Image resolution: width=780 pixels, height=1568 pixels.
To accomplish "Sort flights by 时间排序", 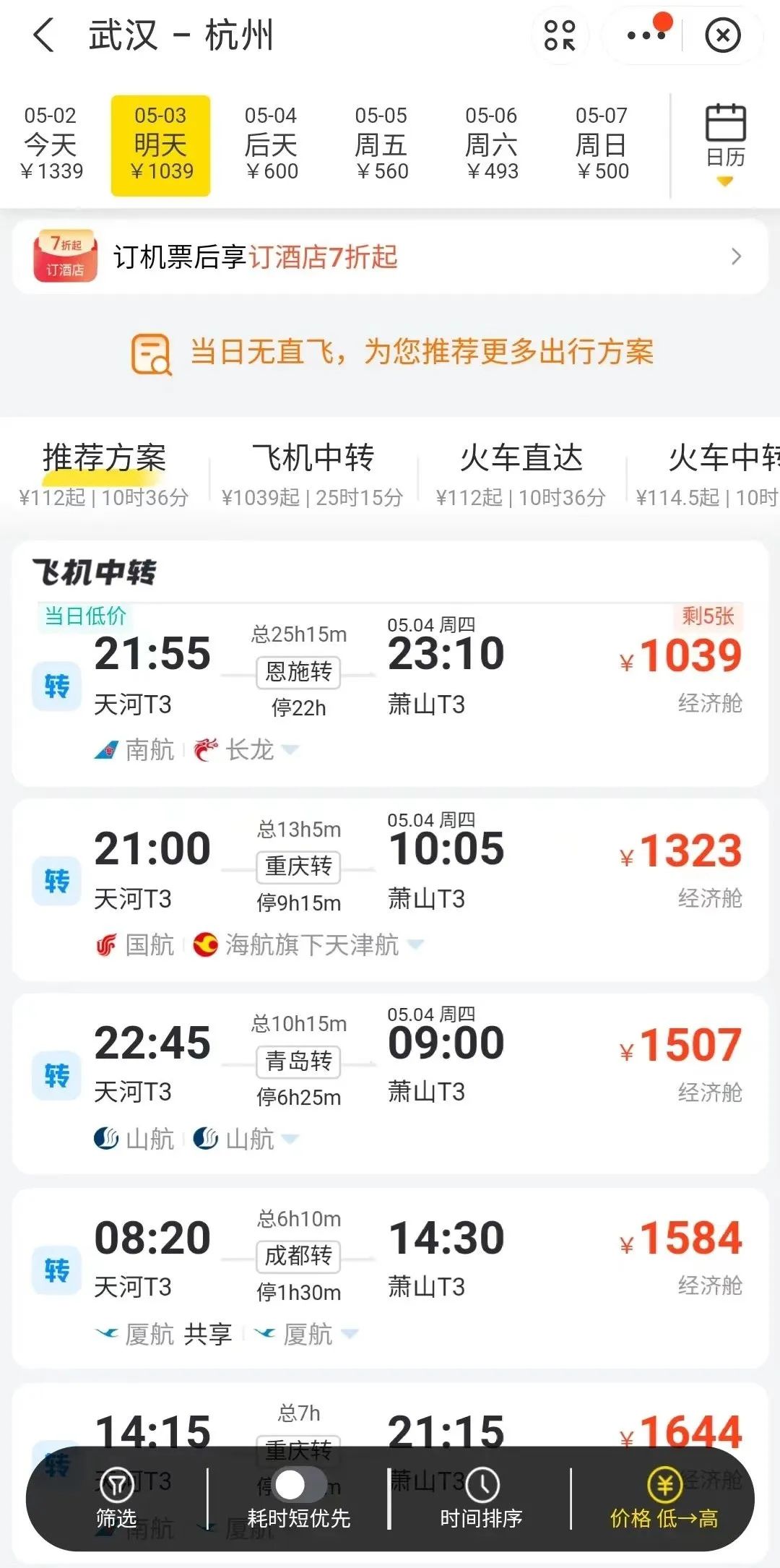I will pyautogui.click(x=481, y=1498).
